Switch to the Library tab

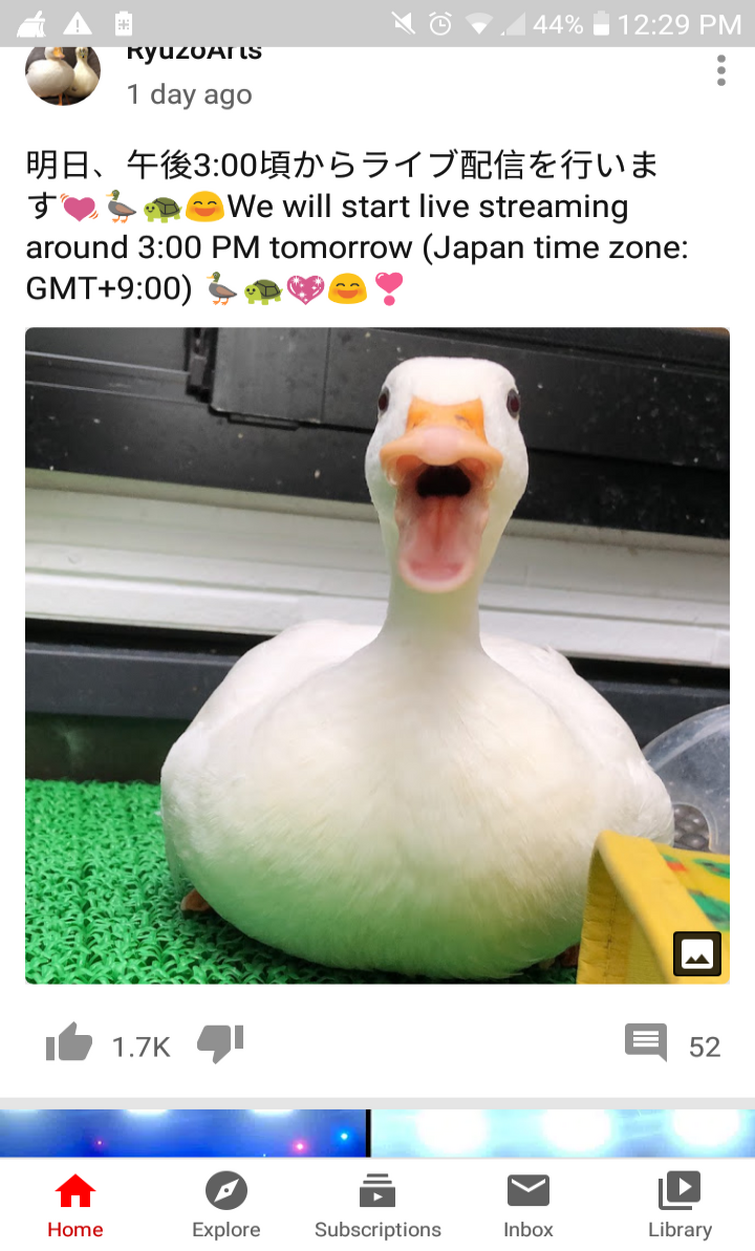[x=680, y=1205]
